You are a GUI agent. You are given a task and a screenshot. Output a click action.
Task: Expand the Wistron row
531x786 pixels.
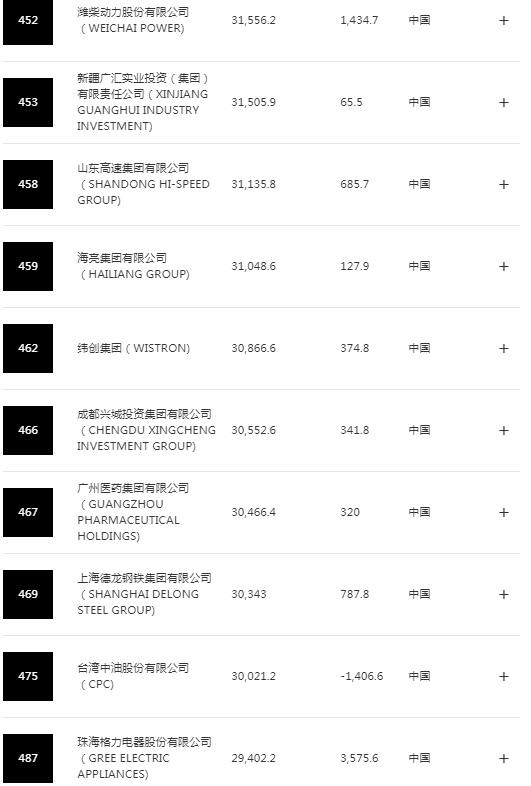pyautogui.click(x=504, y=348)
